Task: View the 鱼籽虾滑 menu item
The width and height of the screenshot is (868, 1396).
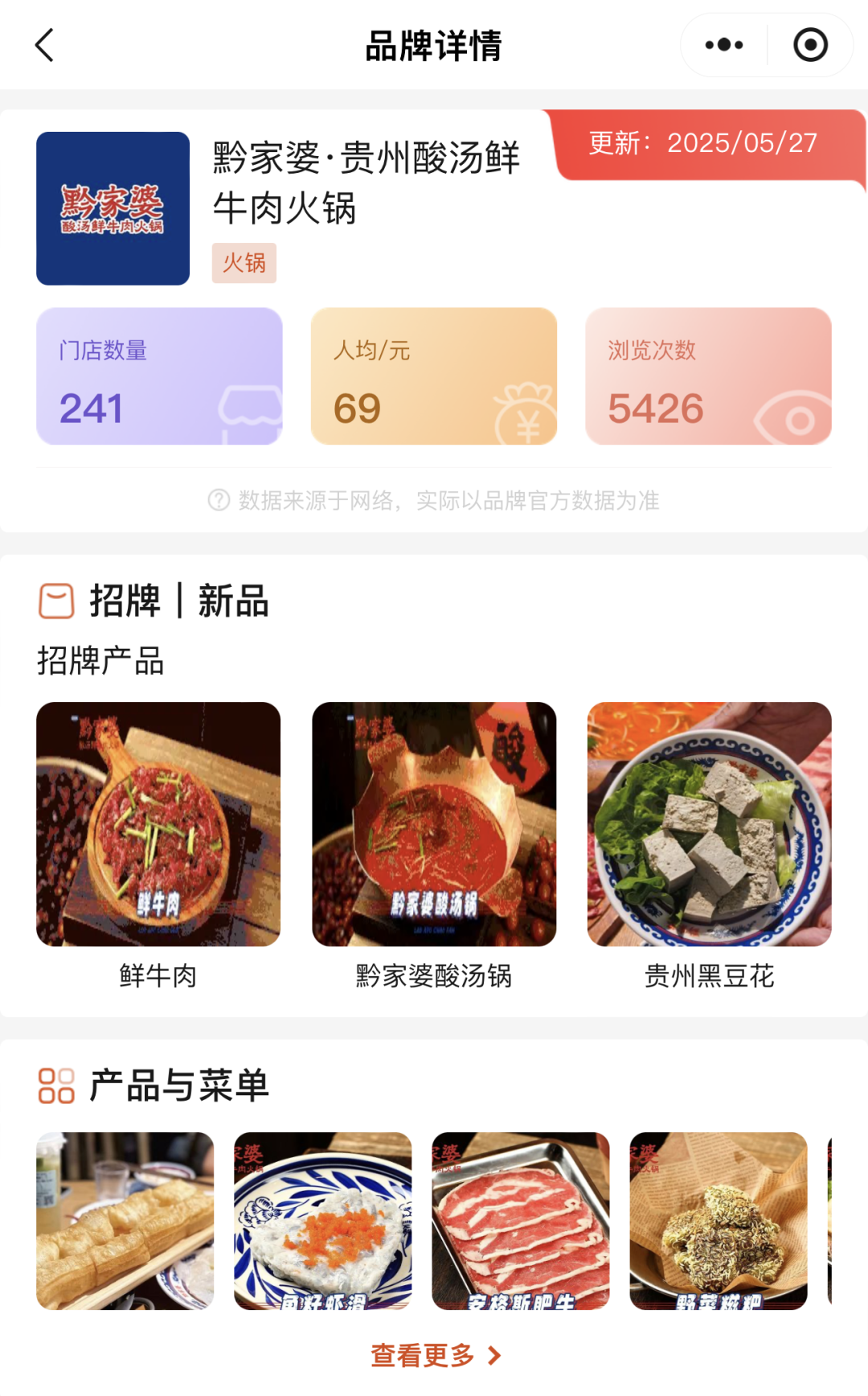Action: point(323,1221)
